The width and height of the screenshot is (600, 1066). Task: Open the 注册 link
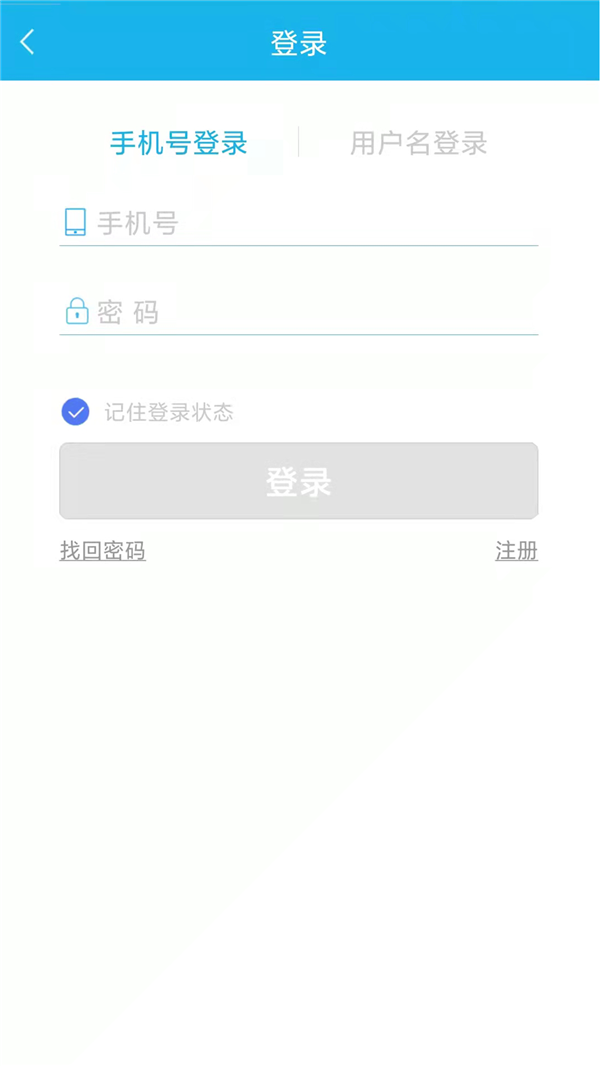pyautogui.click(x=516, y=551)
